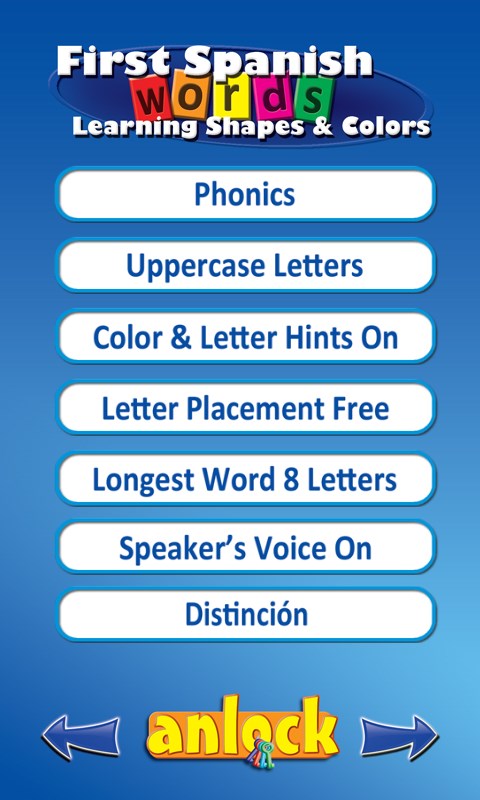Screen dimensions: 480x800
Task: Toggle Color & Letter Hints On
Action: coord(245,337)
